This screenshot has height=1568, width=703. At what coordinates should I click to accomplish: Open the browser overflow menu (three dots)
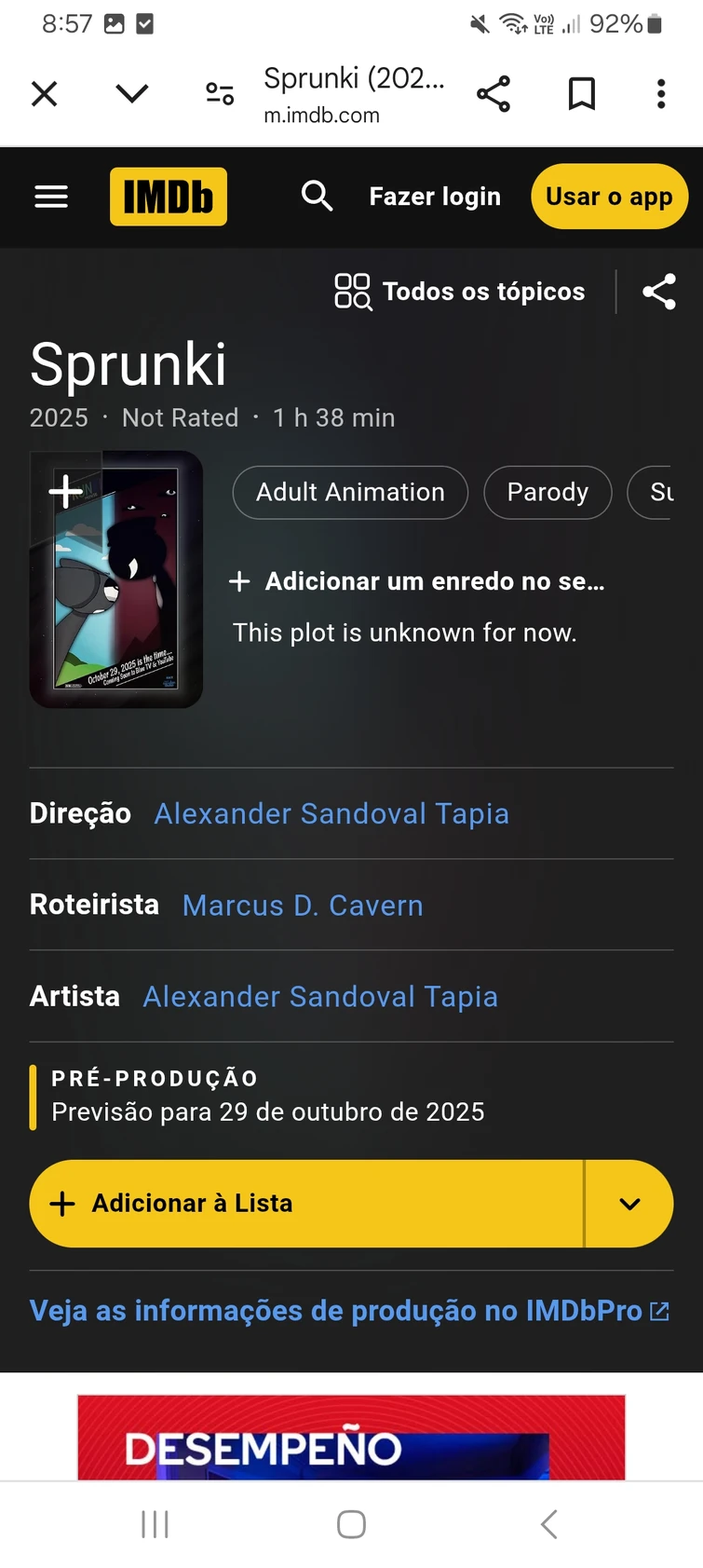pos(660,93)
